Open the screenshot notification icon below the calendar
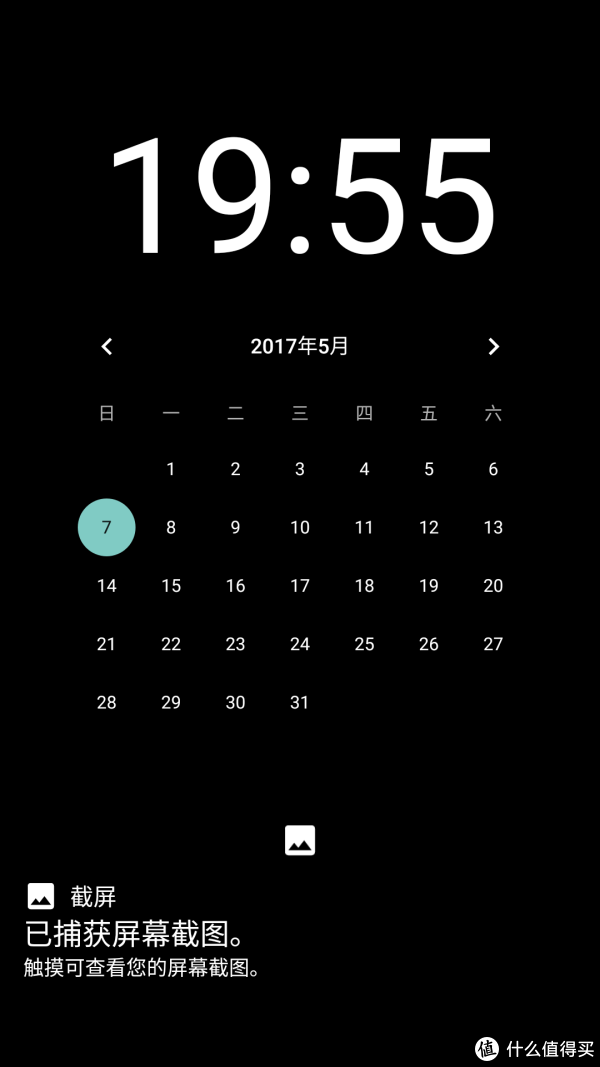Screen dimensions: 600x1067 click(300, 840)
